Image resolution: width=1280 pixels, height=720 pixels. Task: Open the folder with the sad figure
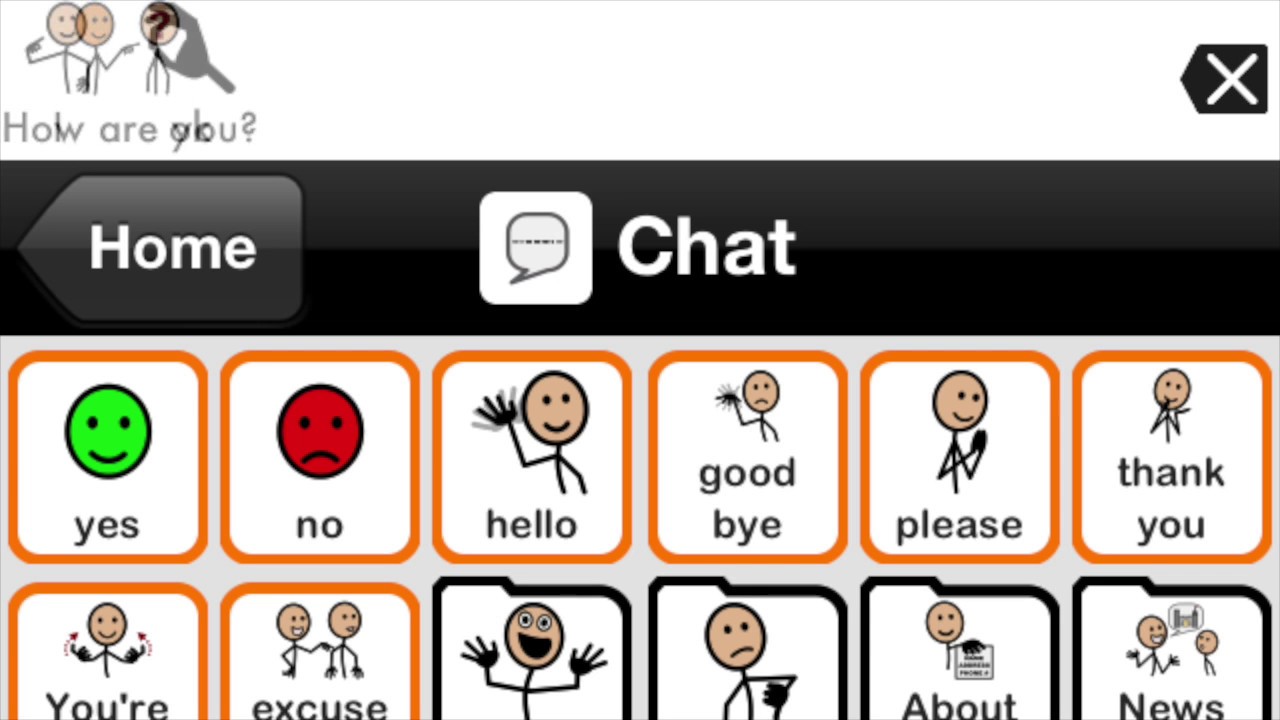click(x=747, y=655)
